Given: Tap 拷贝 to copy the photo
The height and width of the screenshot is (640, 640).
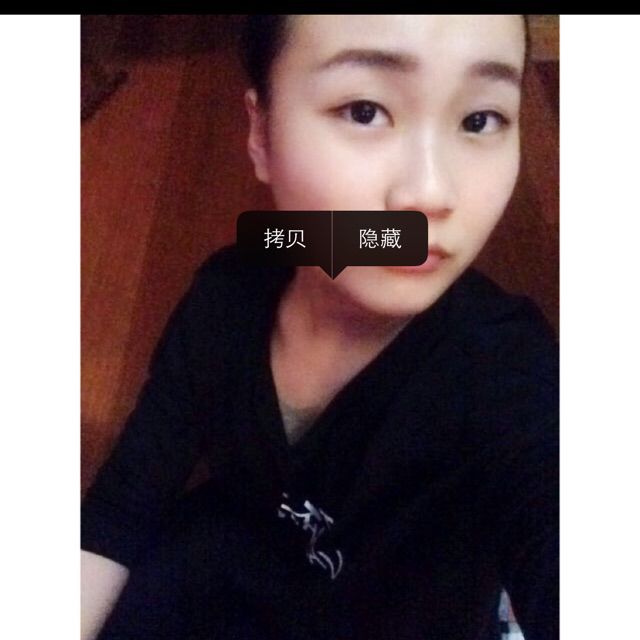Looking at the screenshot, I should 284,239.
